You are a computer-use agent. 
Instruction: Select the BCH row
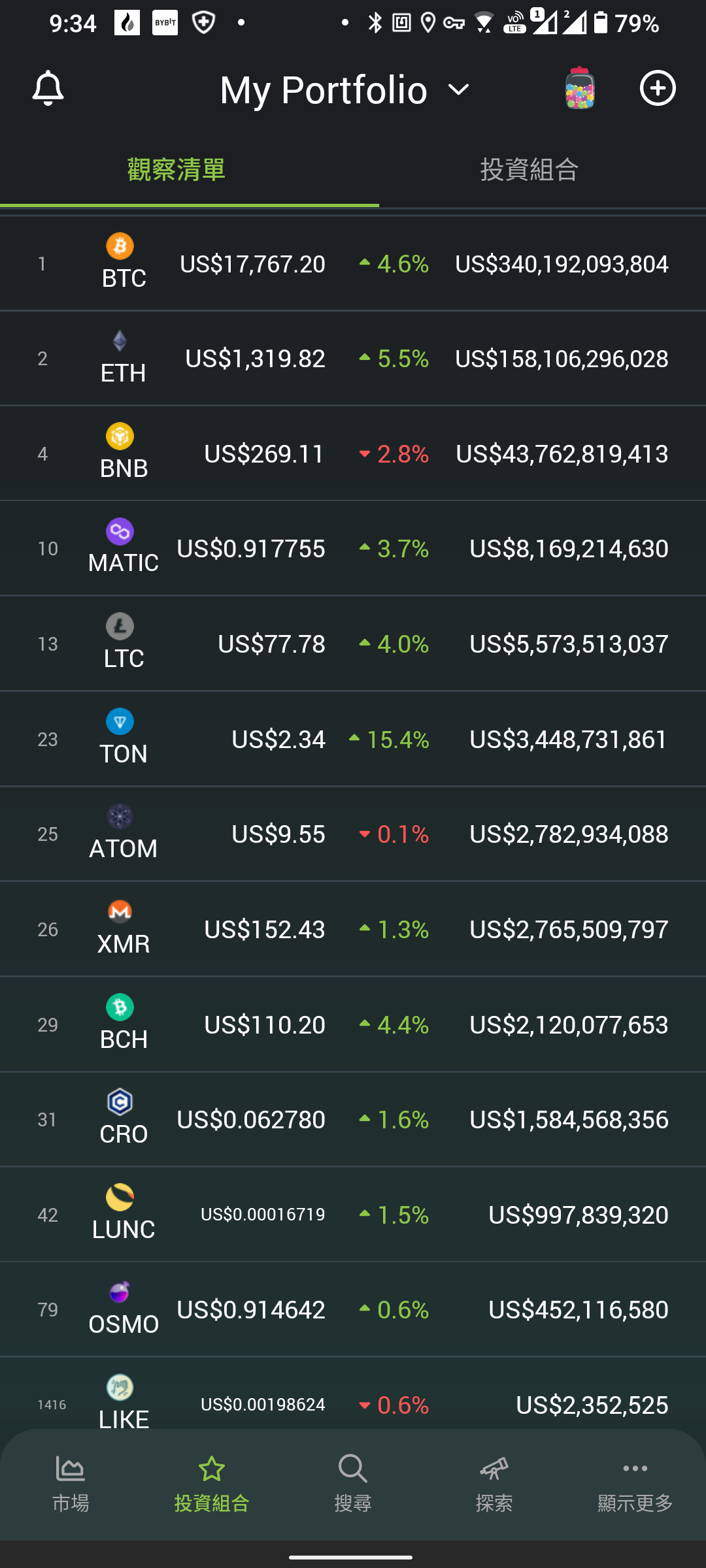[x=353, y=1024]
